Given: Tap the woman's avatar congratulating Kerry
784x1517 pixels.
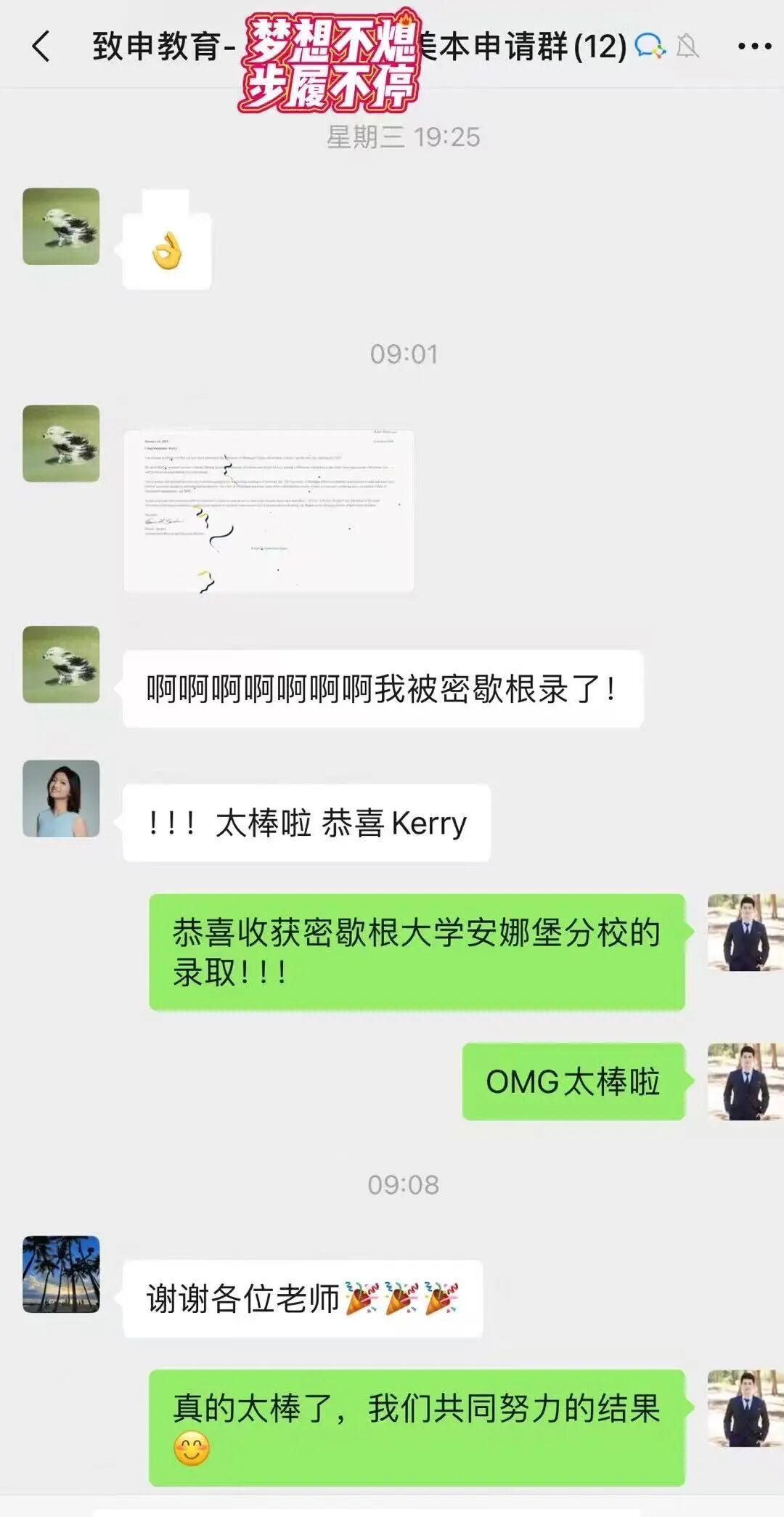Looking at the screenshot, I should pos(61,798).
